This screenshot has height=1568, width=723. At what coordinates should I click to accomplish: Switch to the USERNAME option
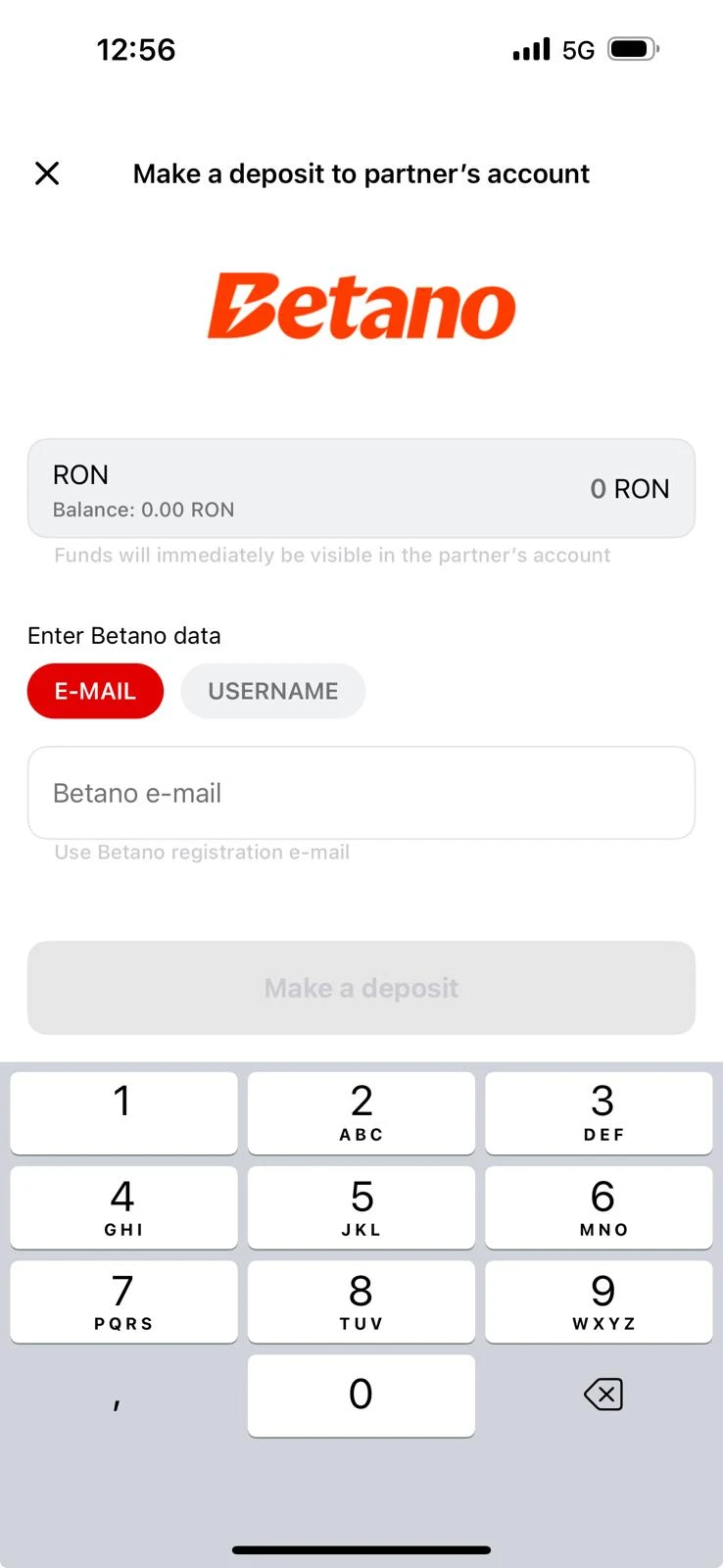coord(273,691)
